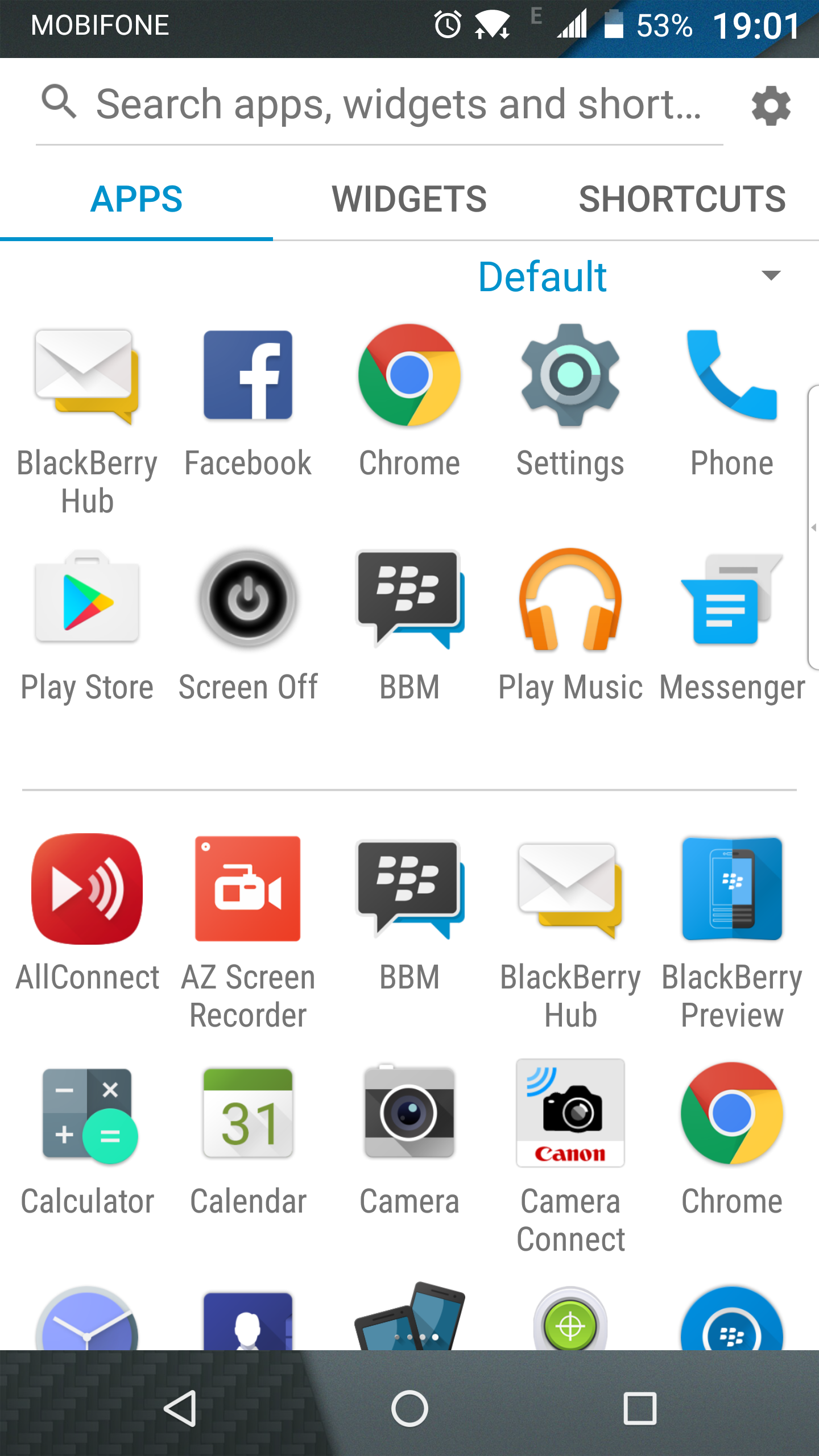819x1456 pixels.
Task: Open the Calendar app
Action: (x=248, y=1140)
